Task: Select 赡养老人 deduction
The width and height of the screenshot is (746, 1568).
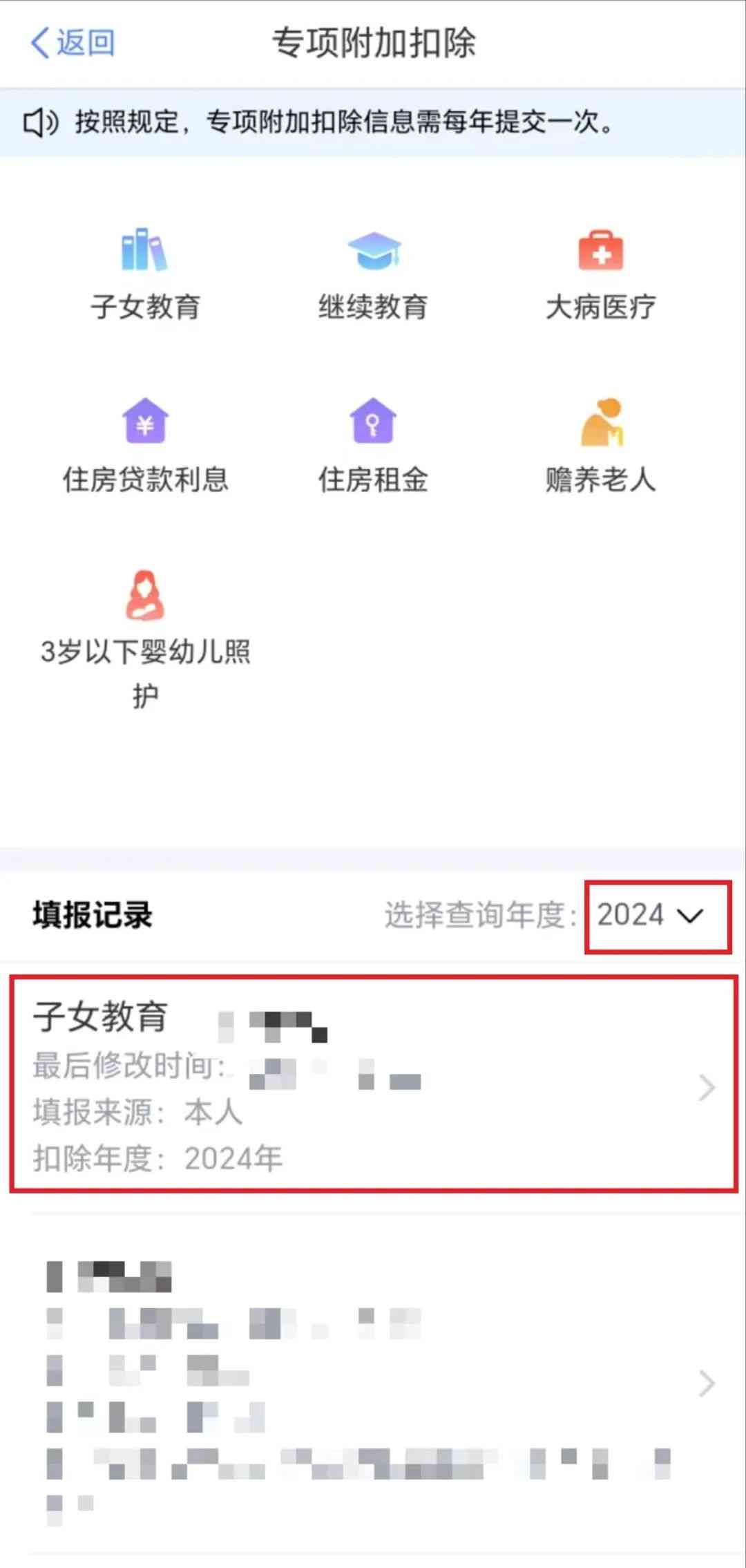Action: [x=600, y=446]
